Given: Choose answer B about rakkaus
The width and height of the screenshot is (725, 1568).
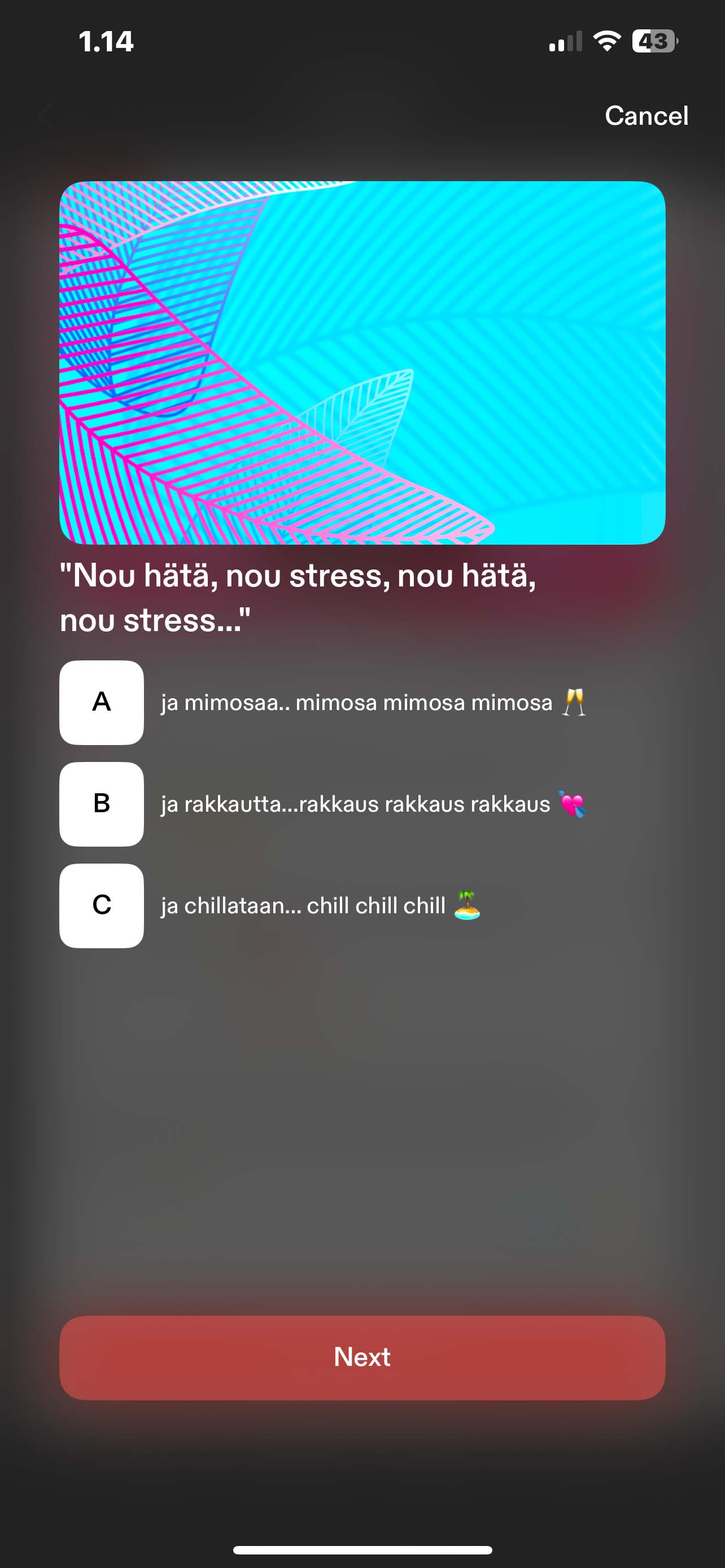Looking at the screenshot, I should [102, 804].
